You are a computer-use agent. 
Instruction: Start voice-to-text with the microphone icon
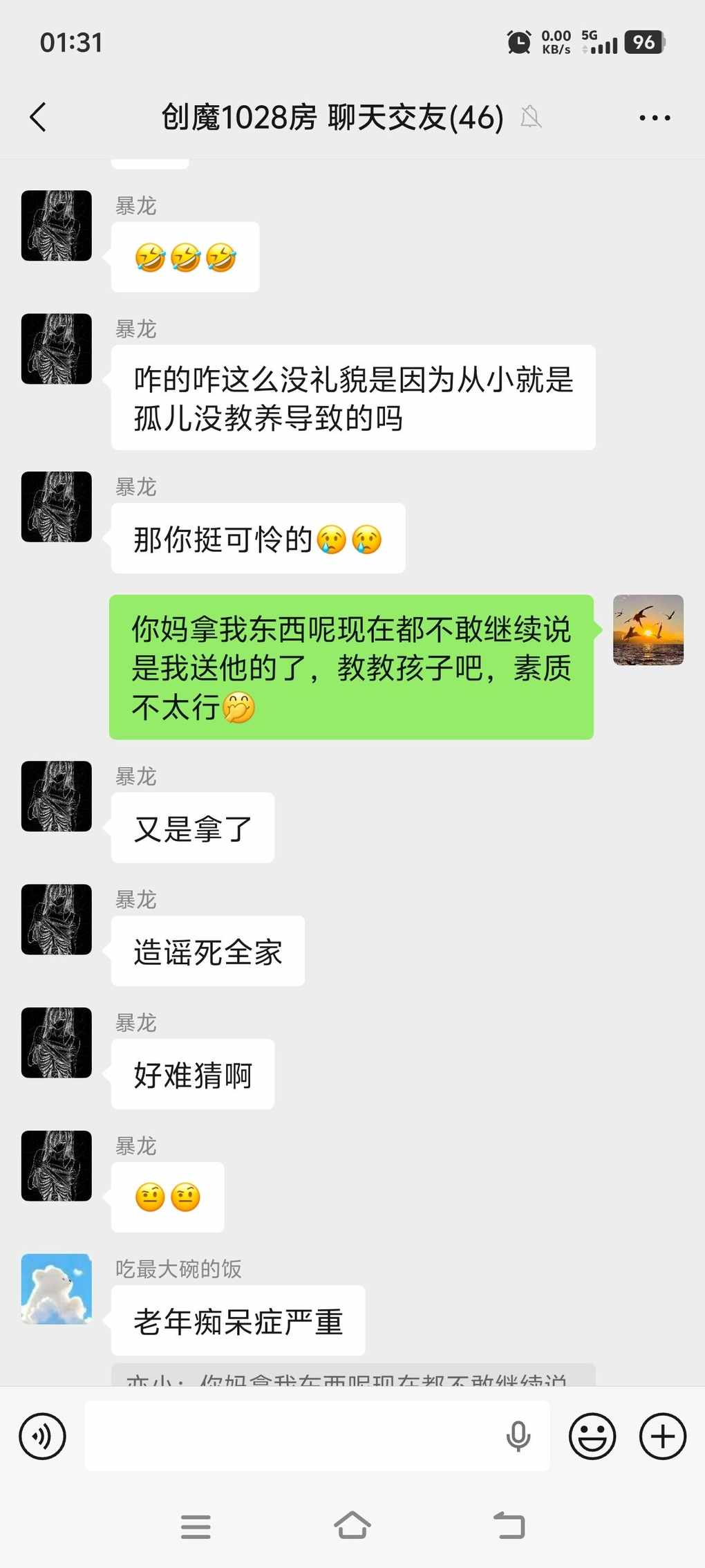[x=518, y=1437]
